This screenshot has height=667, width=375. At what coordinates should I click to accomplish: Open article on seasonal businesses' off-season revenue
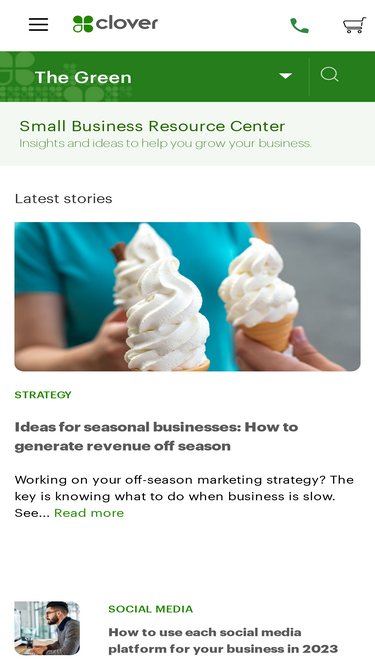[x=156, y=436]
